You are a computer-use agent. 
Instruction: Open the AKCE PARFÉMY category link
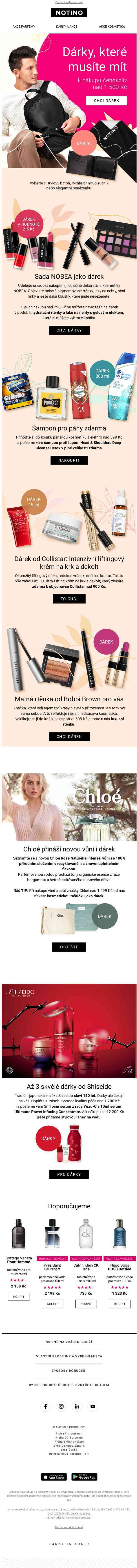click(24, 27)
